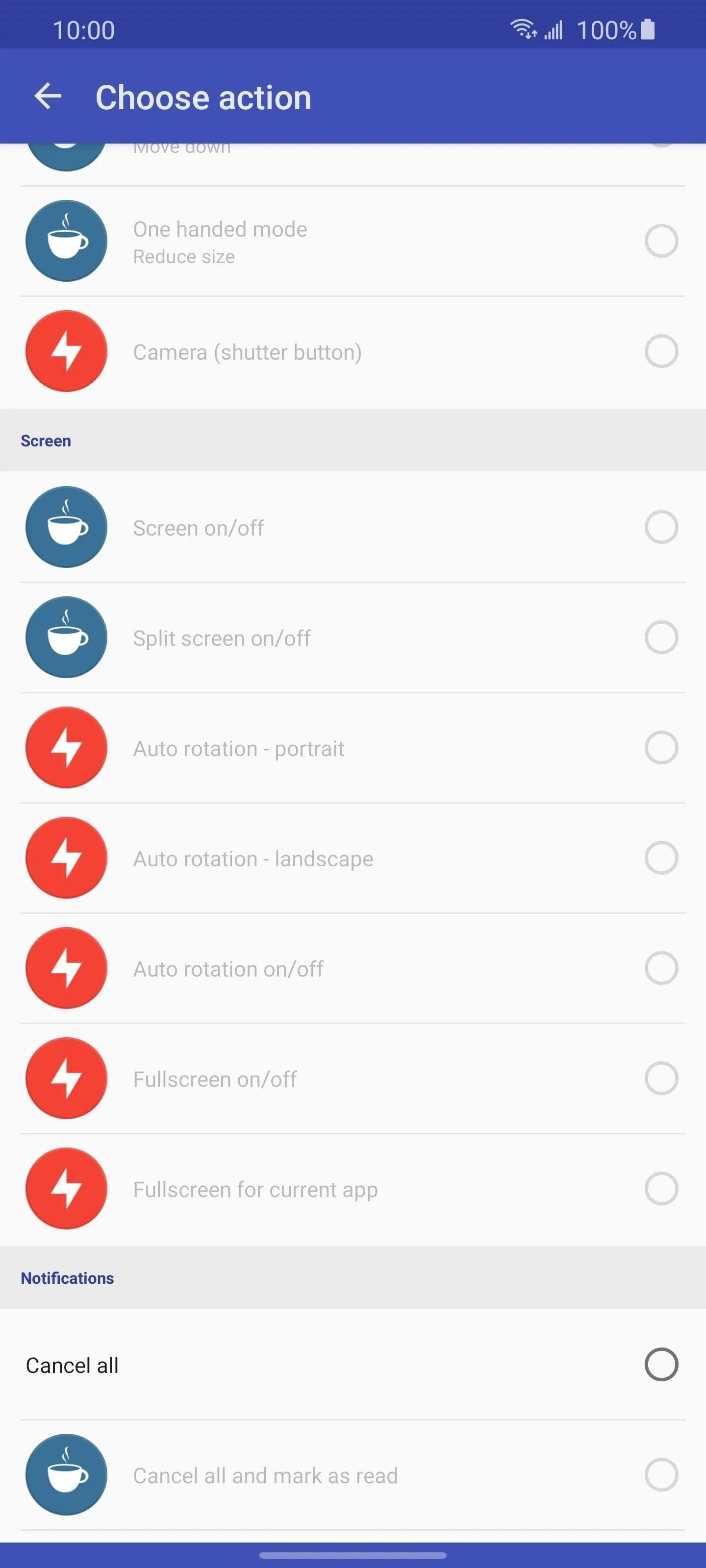706x1568 pixels.
Task: Go back from Choose action
Action: 48,97
